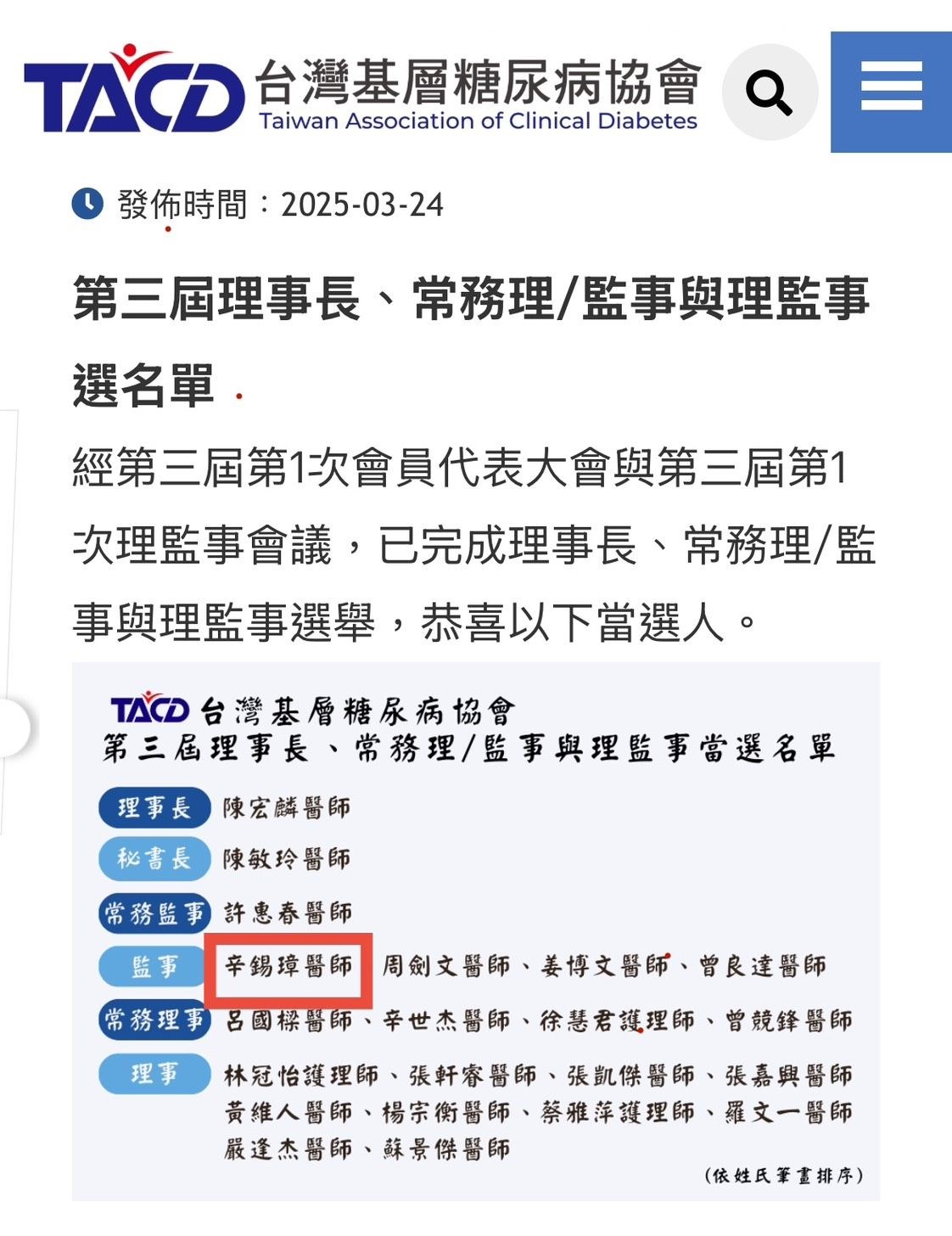
Task: Open the elected board list image
Action: (475, 931)
